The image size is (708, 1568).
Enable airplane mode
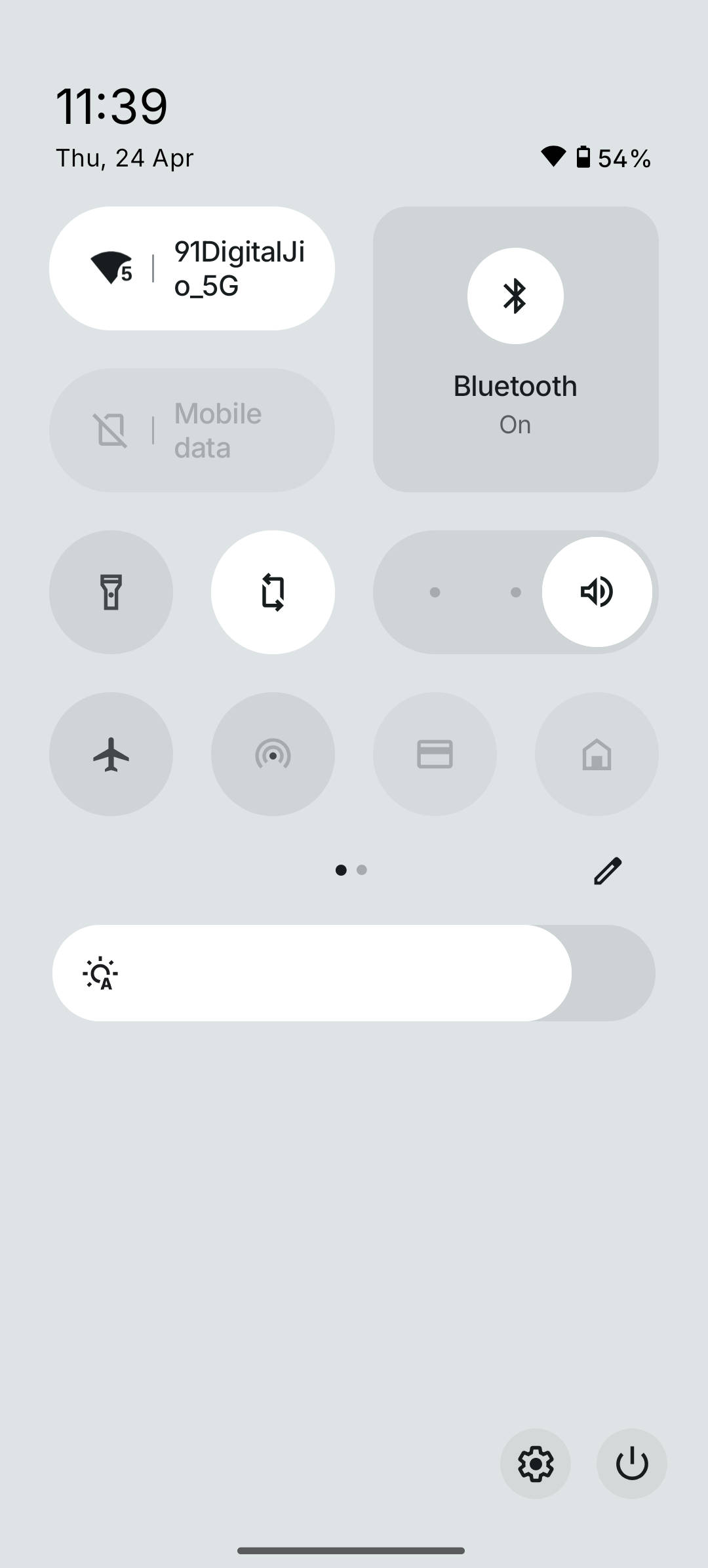(x=111, y=754)
